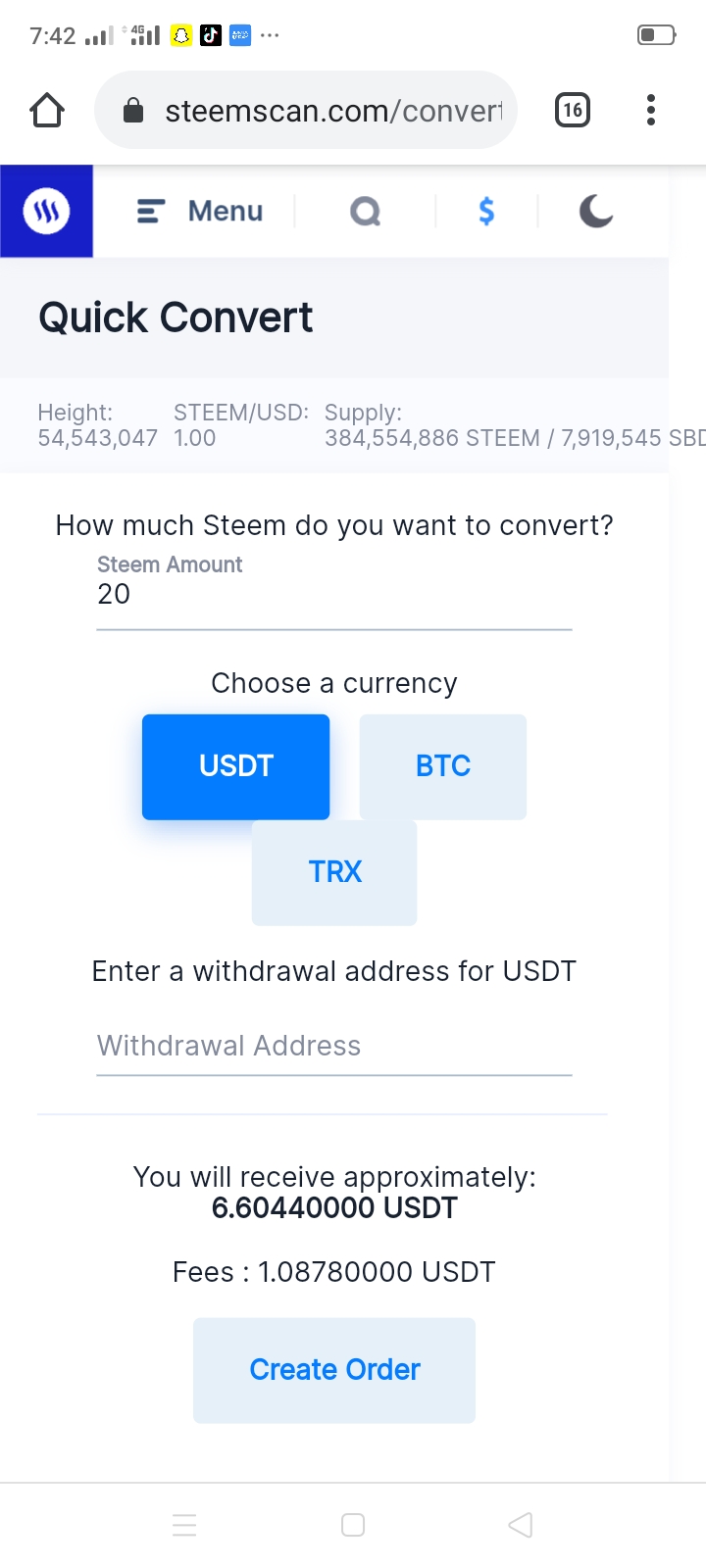Image resolution: width=706 pixels, height=1568 pixels.
Task: Pick TRX as currency
Action: point(334,872)
